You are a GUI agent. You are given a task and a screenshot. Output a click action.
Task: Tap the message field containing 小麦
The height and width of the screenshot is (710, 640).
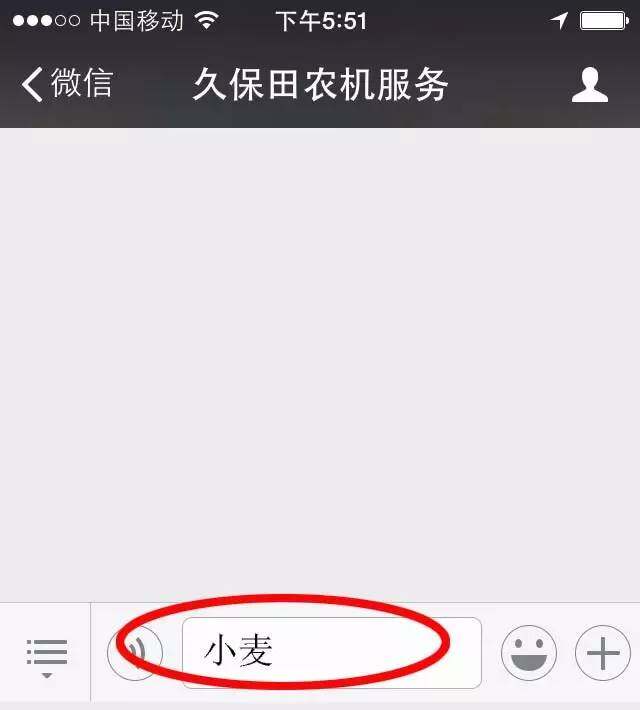click(x=330, y=653)
